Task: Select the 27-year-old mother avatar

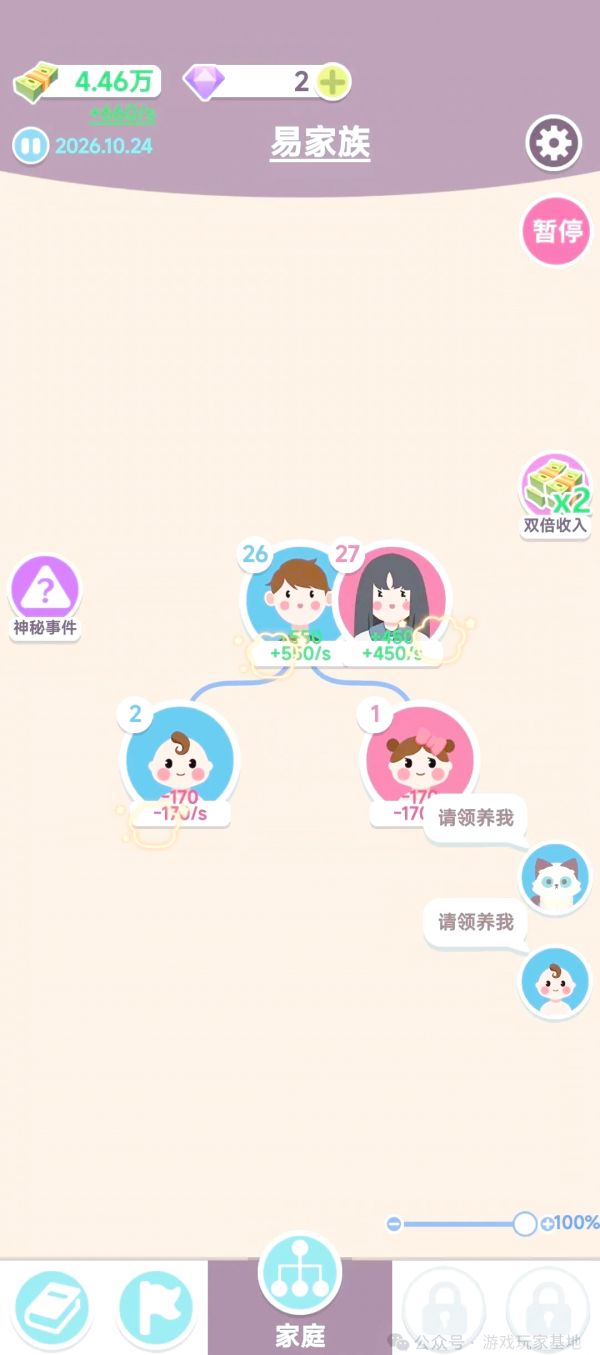Action: tap(391, 597)
